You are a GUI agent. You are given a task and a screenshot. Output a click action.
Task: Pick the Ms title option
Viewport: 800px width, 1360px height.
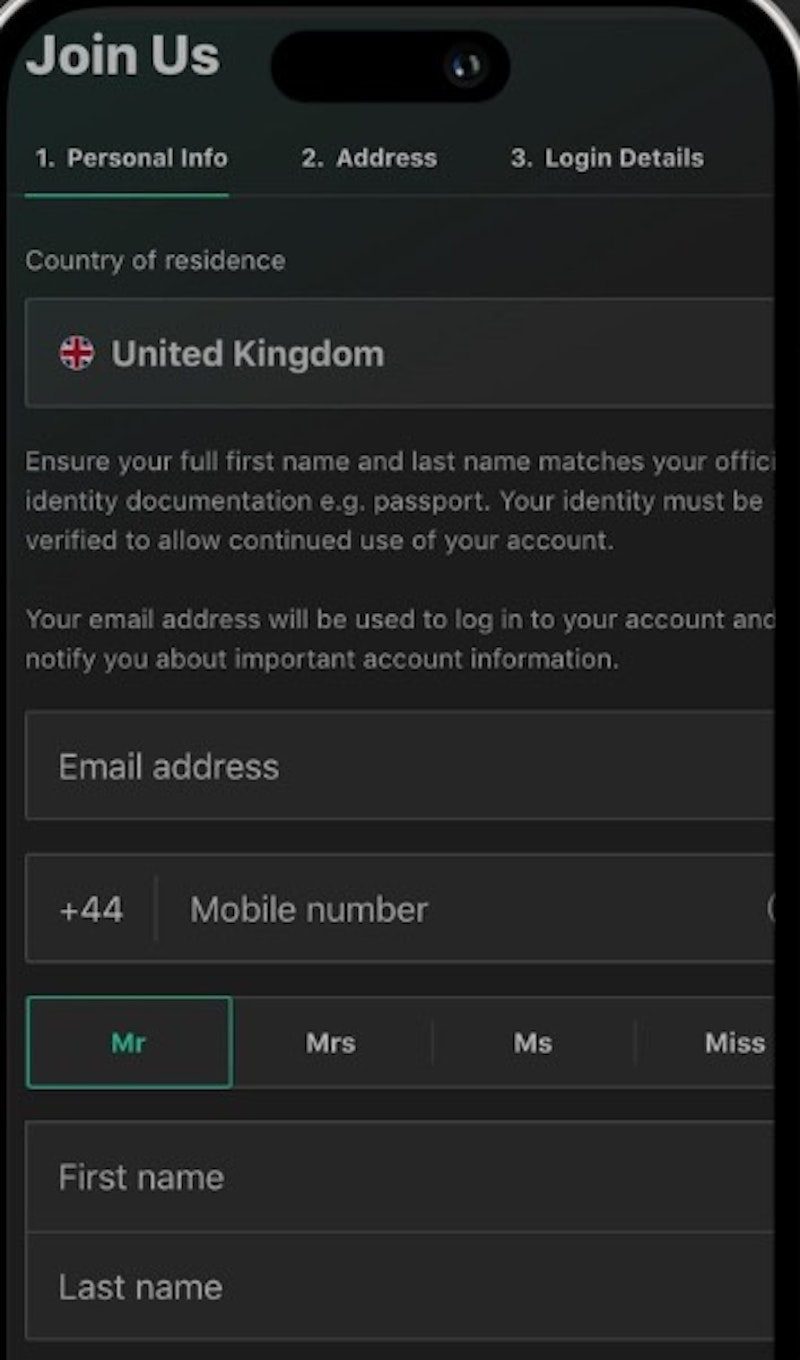(533, 1043)
